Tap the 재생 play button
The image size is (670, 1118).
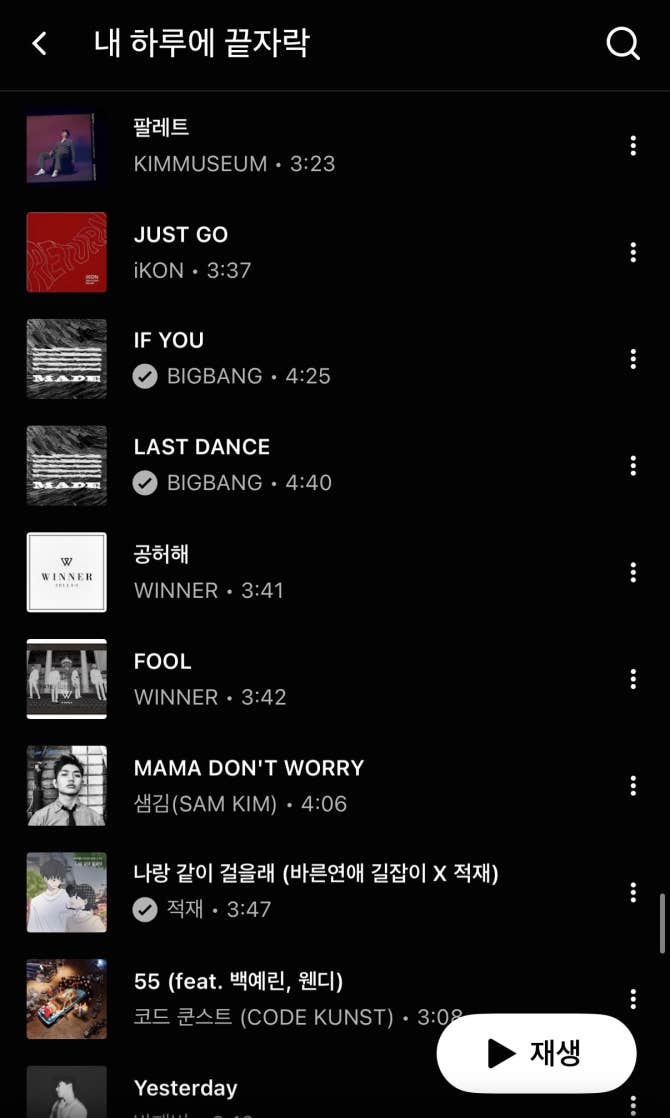[x=536, y=1053]
